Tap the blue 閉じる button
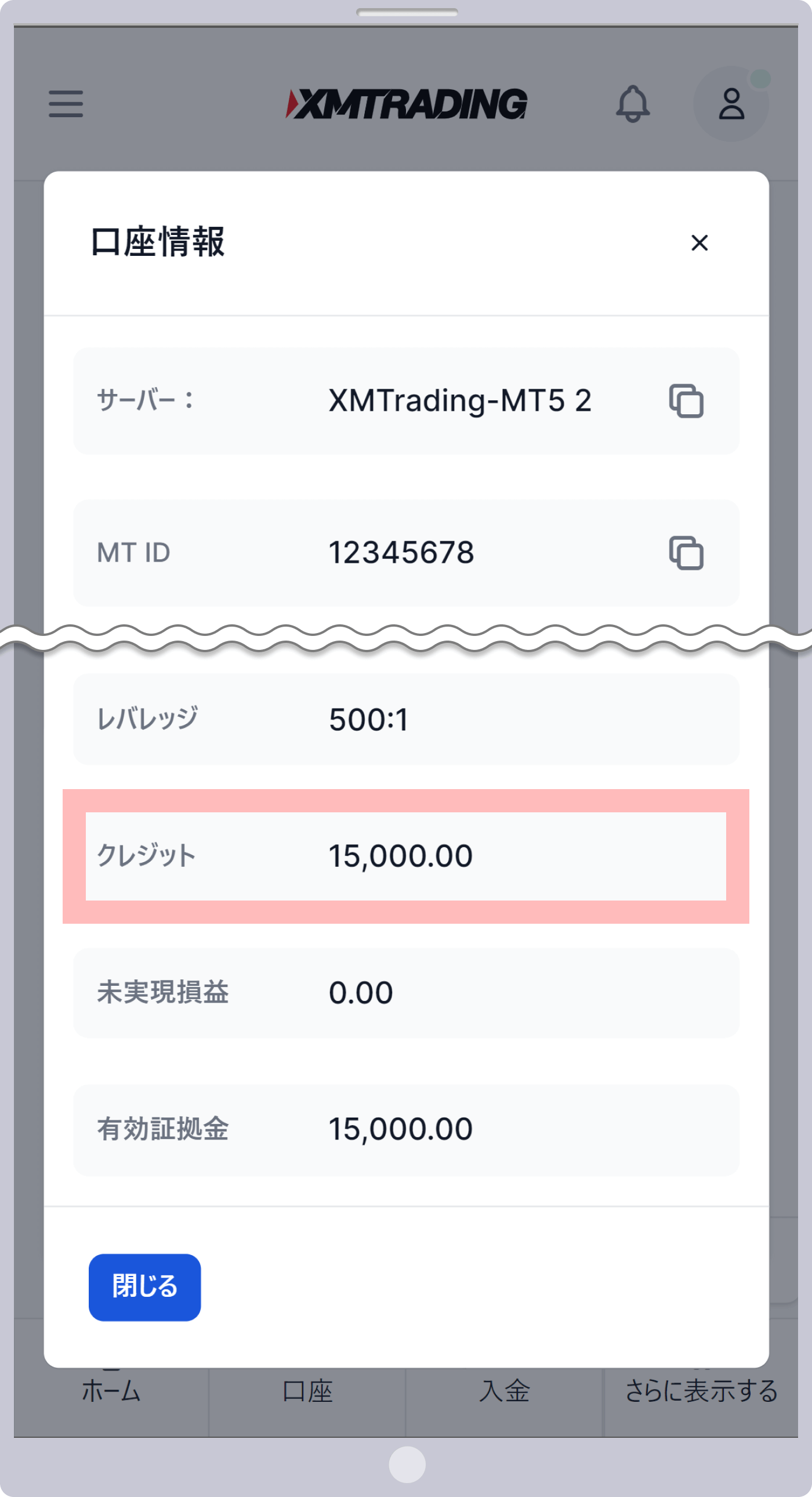 (x=144, y=1287)
